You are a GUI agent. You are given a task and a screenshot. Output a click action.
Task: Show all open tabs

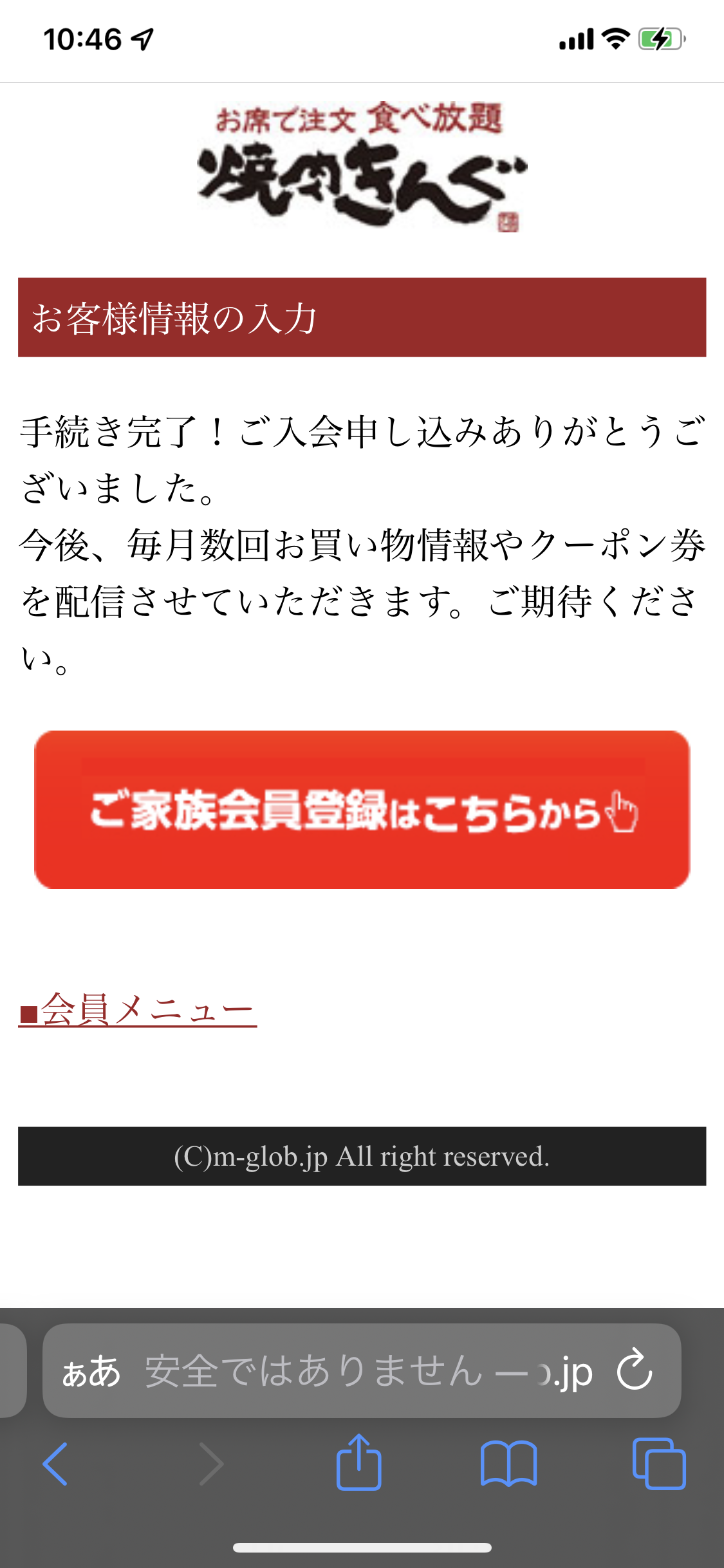[x=658, y=1464]
